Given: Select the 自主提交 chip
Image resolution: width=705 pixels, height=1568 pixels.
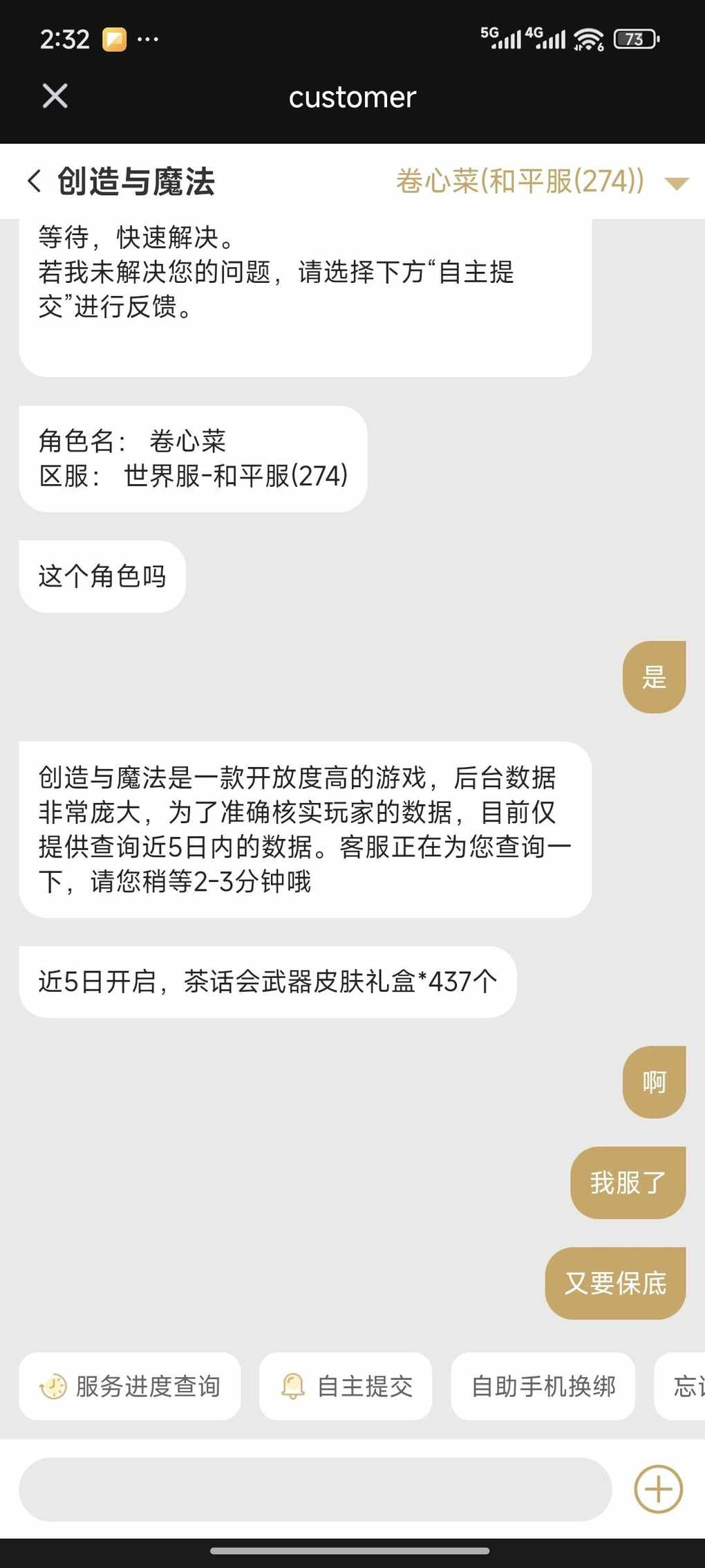Looking at the screenshot, I should pos(346,1386).
